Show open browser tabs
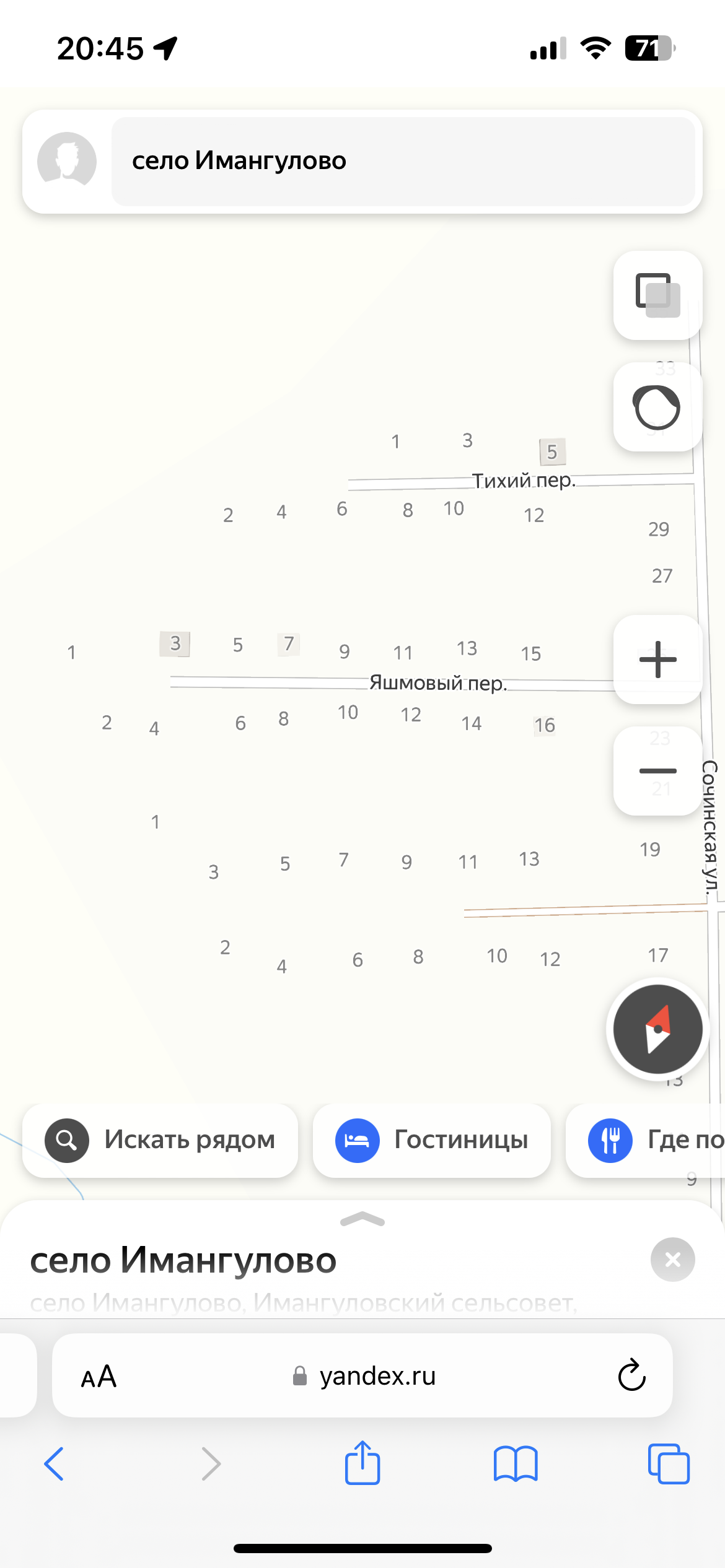 click(x=668, y=1464)
